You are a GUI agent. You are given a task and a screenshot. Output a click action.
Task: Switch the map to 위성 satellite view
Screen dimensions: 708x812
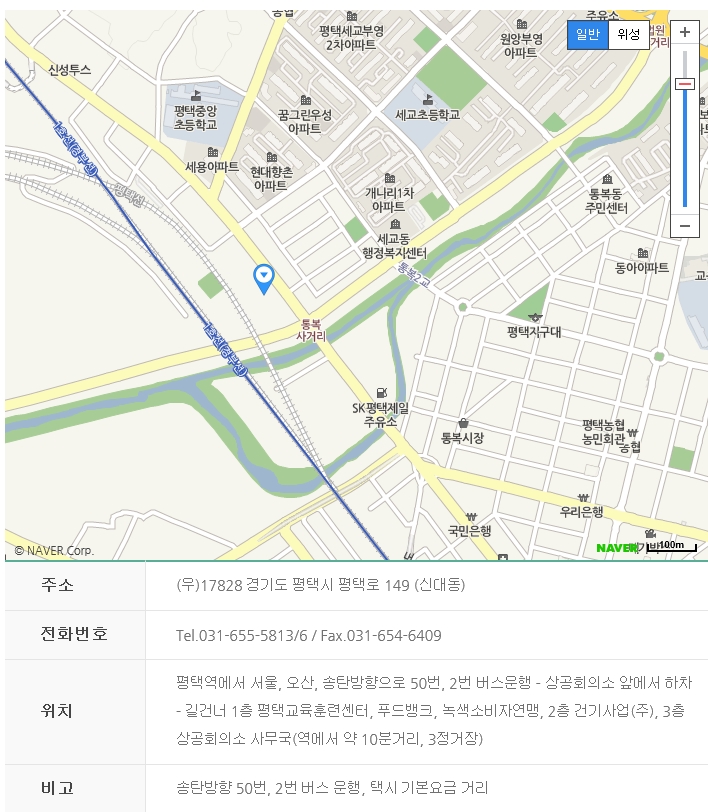coord(628,35)
